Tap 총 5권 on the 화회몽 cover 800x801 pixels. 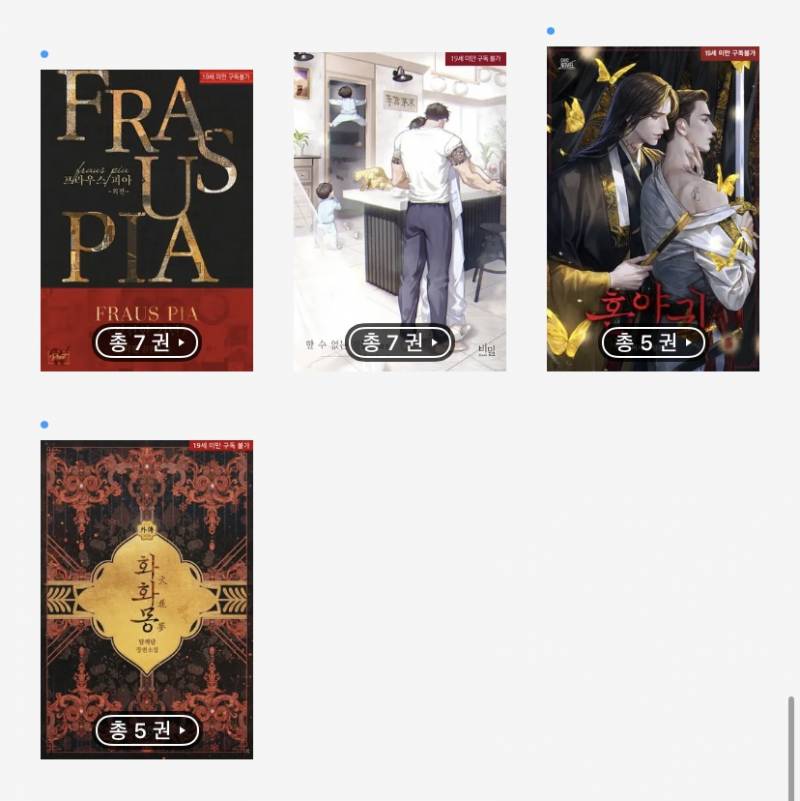[x=147, y=731]
